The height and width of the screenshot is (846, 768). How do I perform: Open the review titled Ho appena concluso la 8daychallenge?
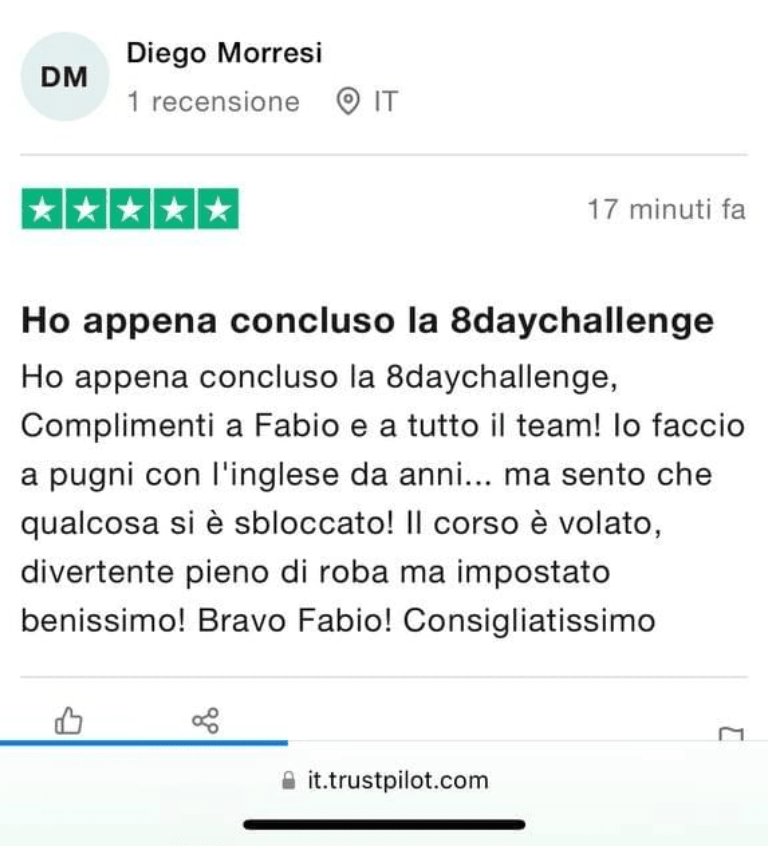coord(367,321)
